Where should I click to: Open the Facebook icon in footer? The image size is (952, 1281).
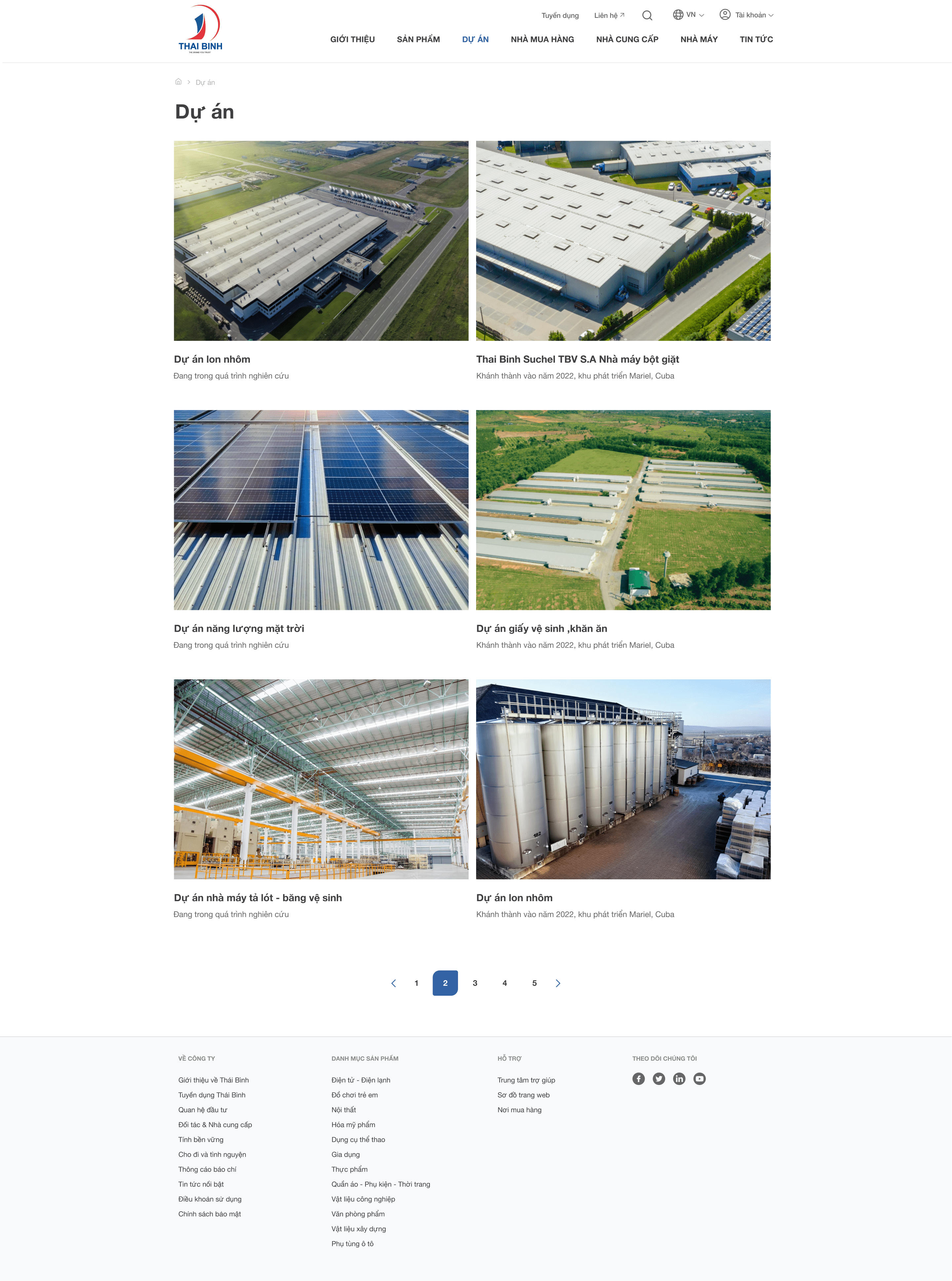(638, 1079)
